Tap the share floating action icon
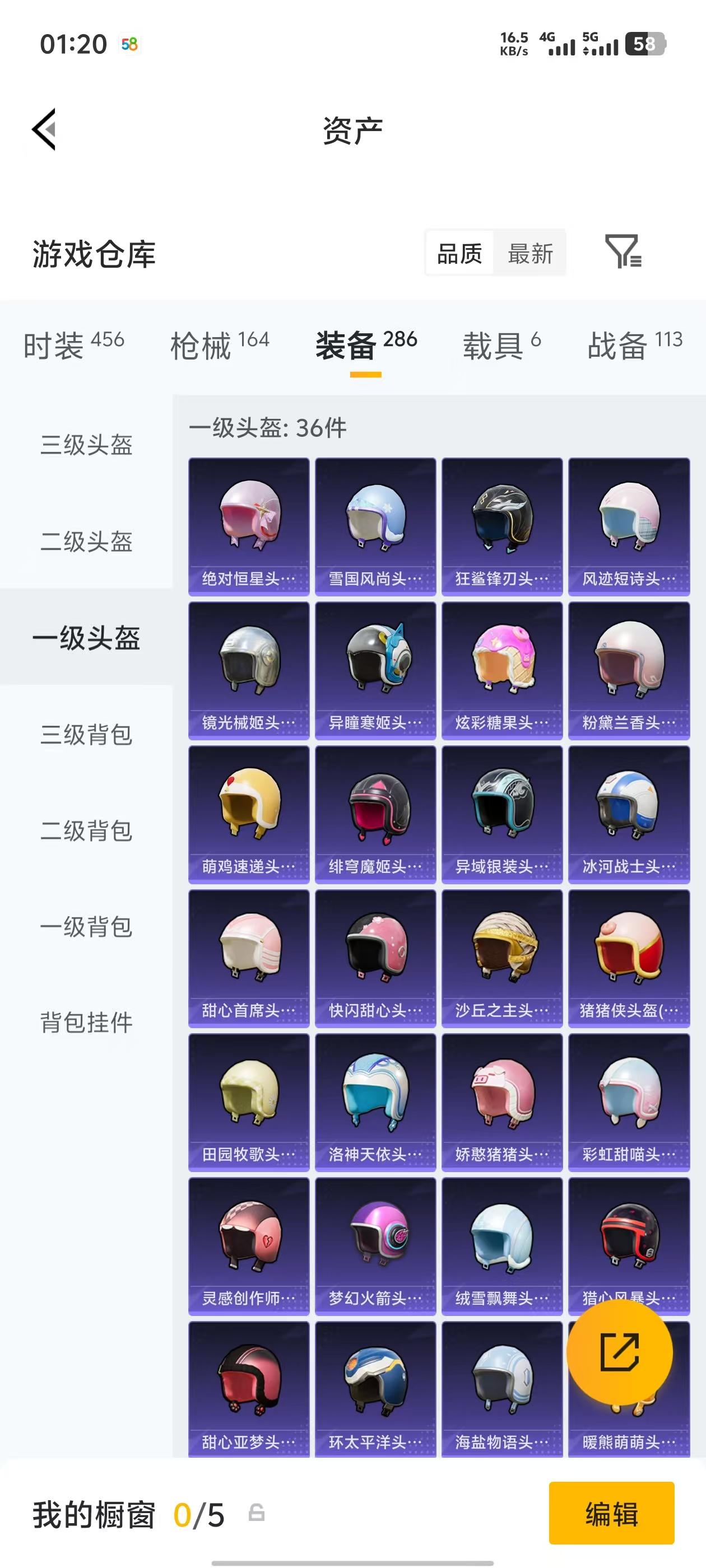The image size is (706, 1568). point(621,1352)
